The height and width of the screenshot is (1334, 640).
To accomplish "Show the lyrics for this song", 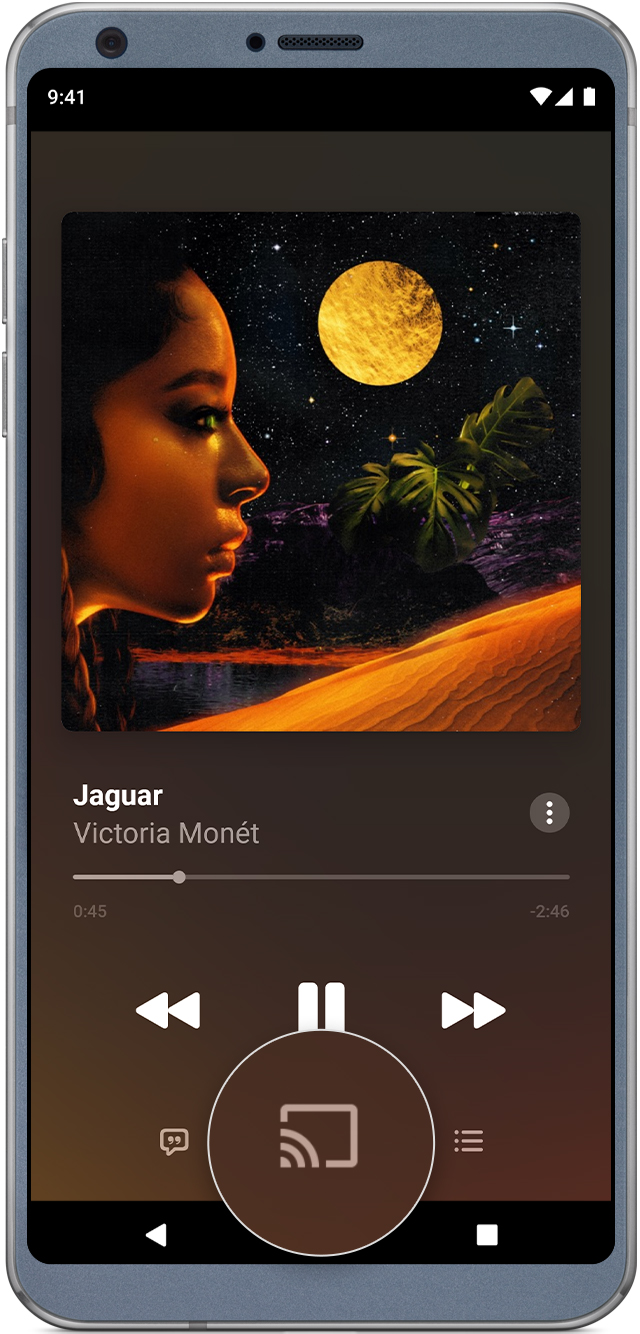I will pyautogui.click(x=174, y=1141).
